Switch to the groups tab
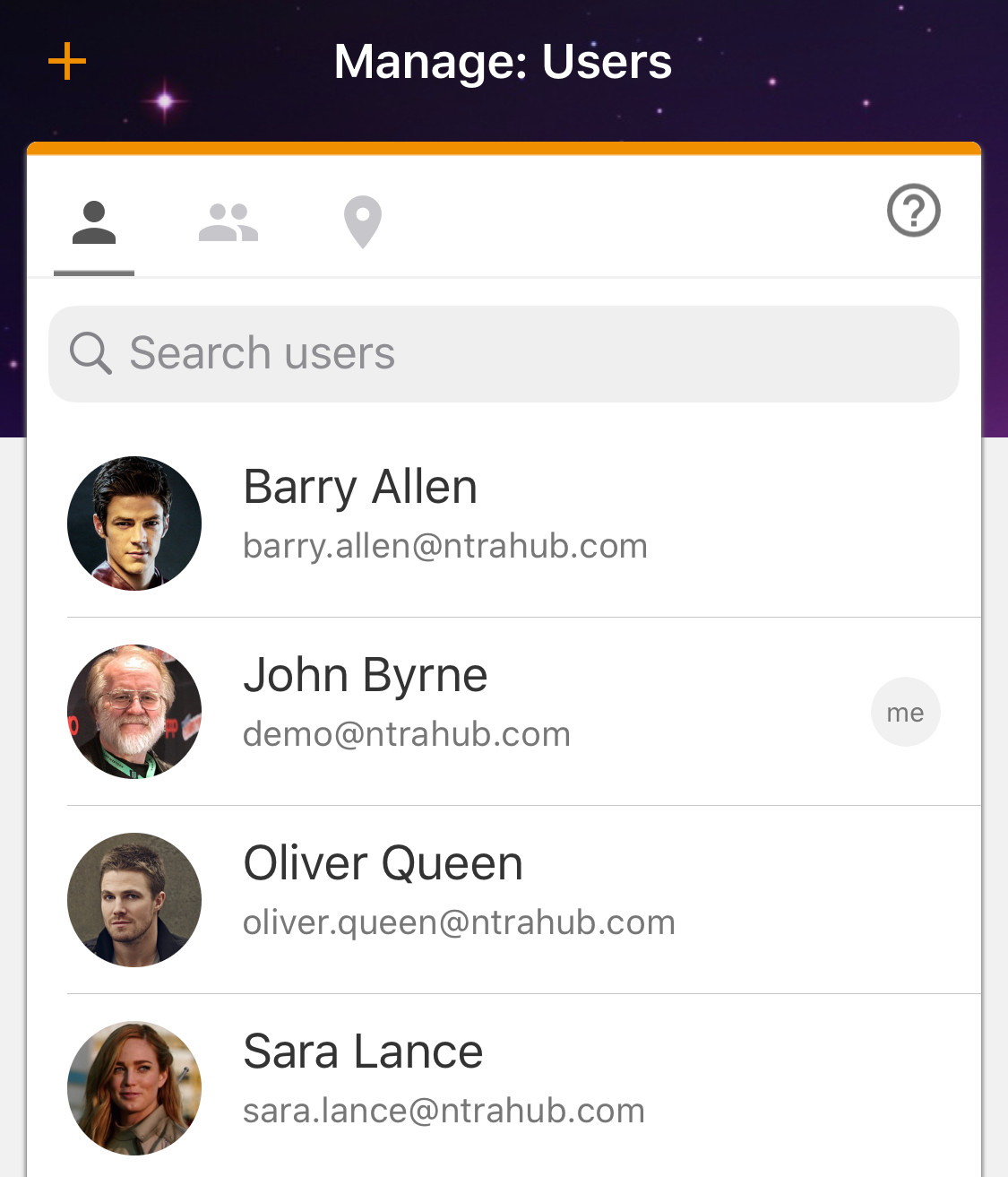Screen dimensions: 1008x1177 point(228,222)
